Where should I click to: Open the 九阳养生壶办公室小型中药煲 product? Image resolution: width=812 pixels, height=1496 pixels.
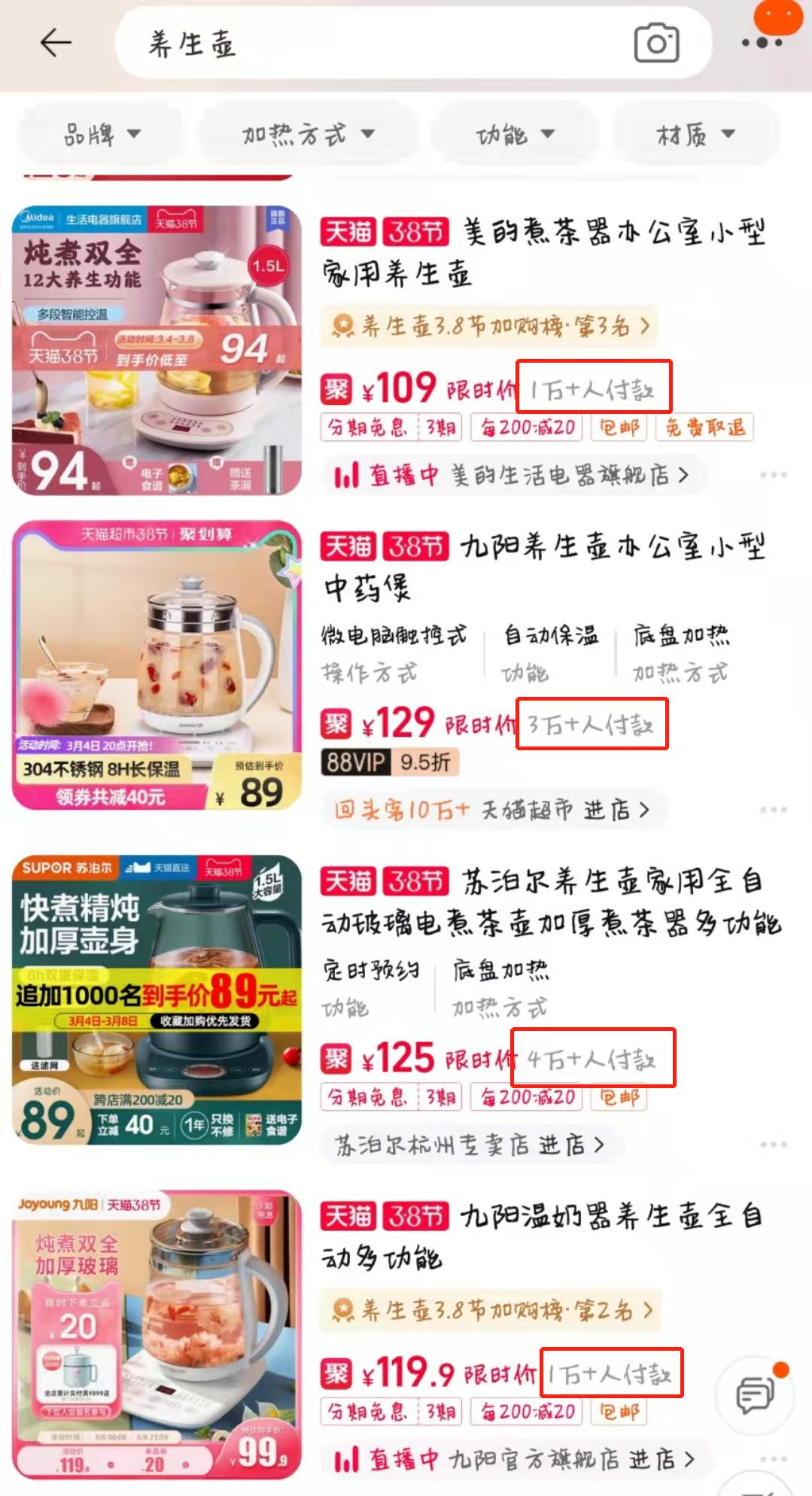tap(543, 567)
